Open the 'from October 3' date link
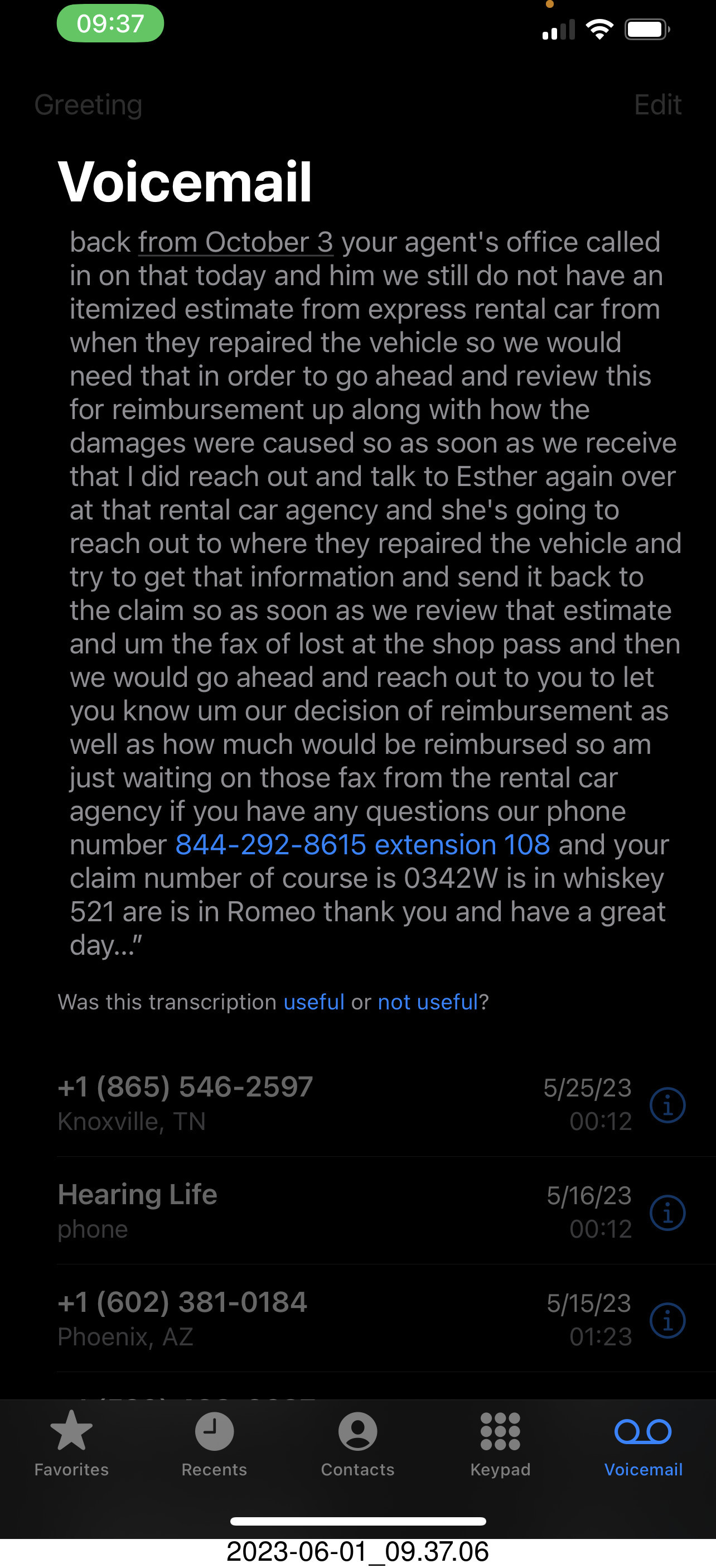Screen dimensions: 716x1568 click(235, 242)
